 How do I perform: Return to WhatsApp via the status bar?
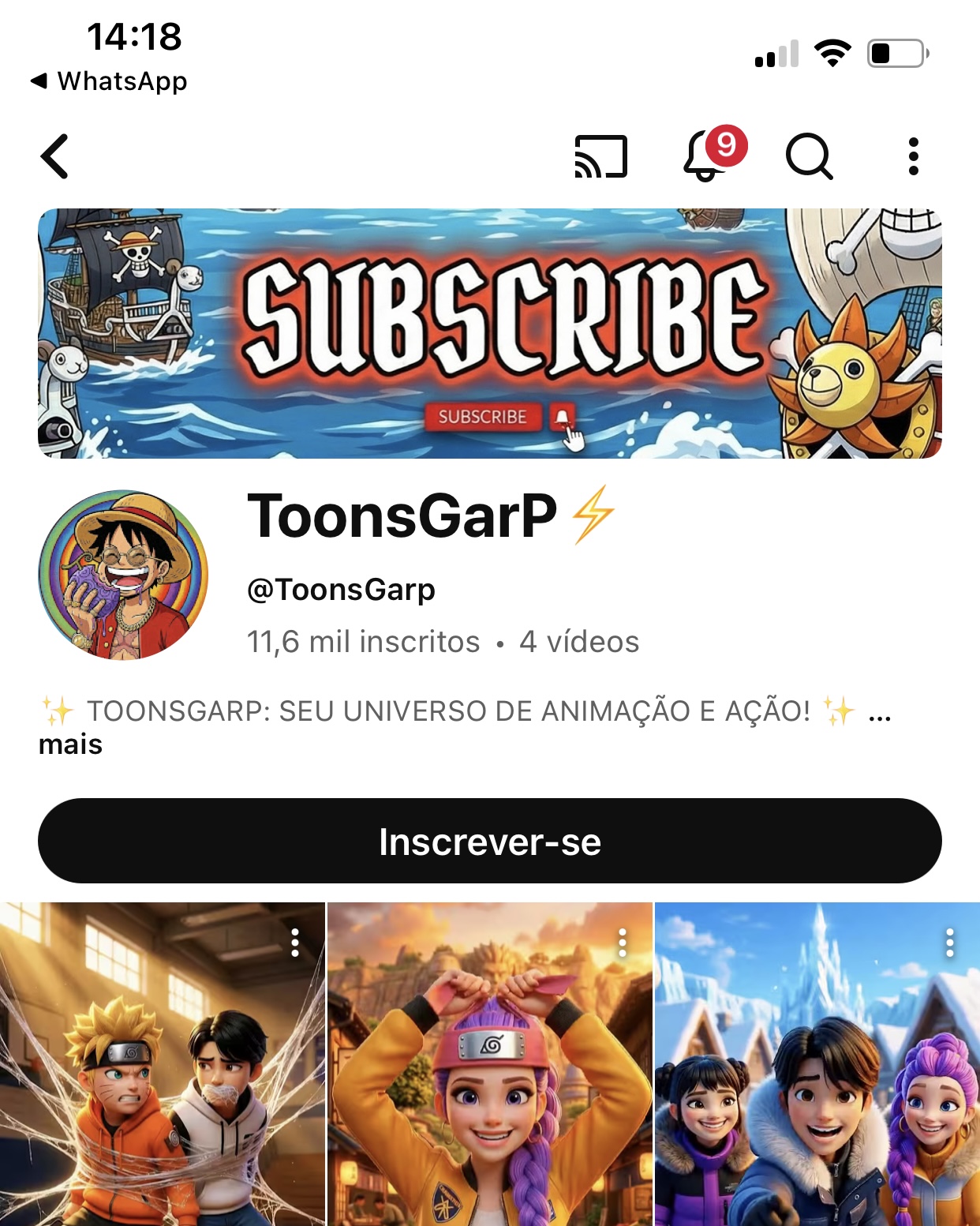(109, 81)
